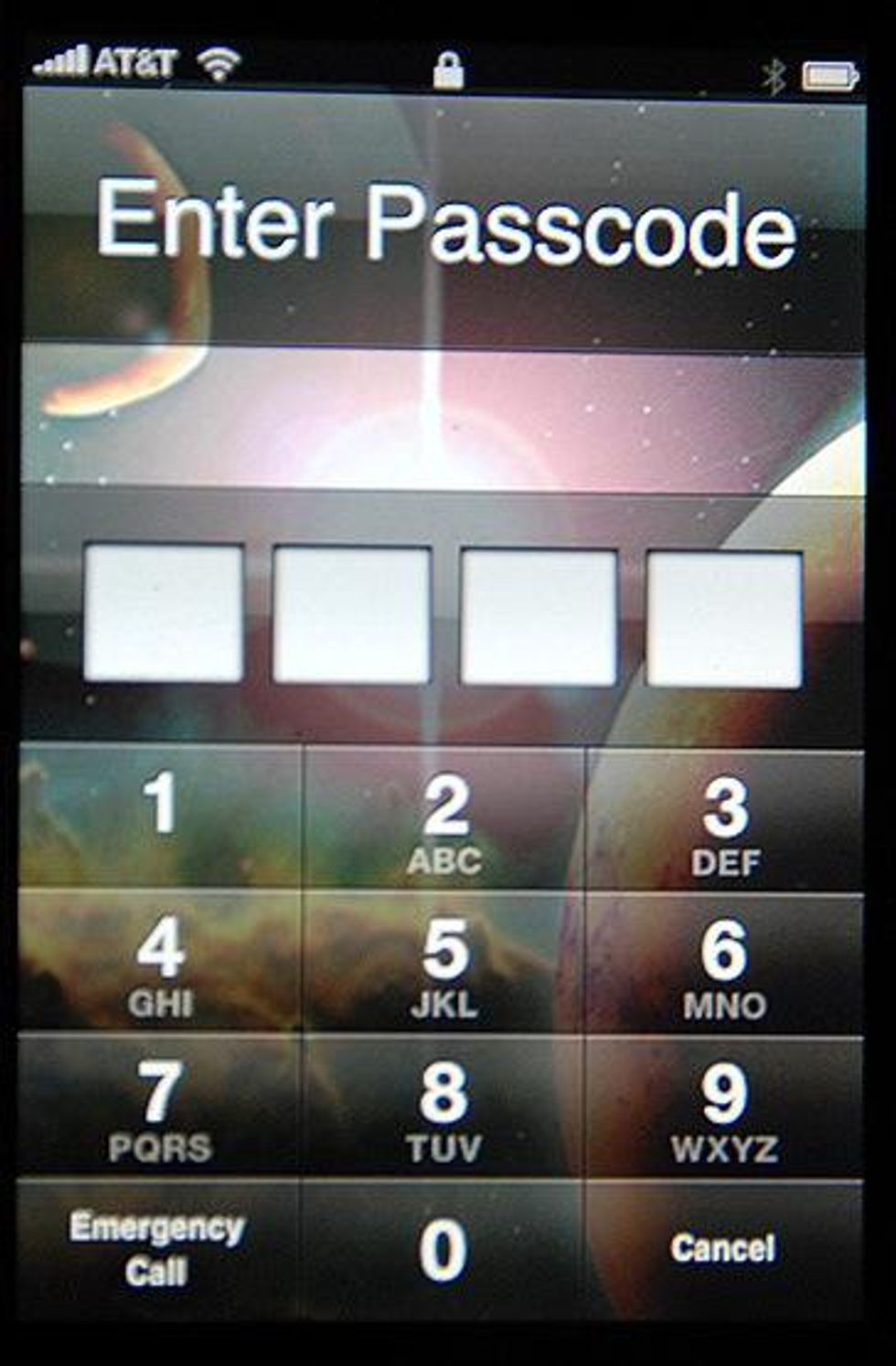Enter digit 4 GHI

161,964
